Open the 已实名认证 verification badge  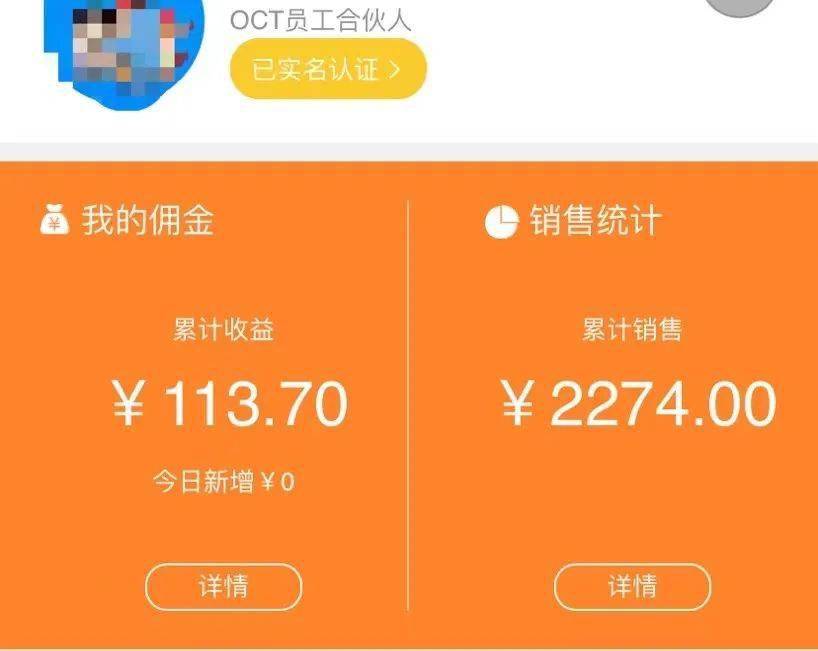tap(328, 69)
